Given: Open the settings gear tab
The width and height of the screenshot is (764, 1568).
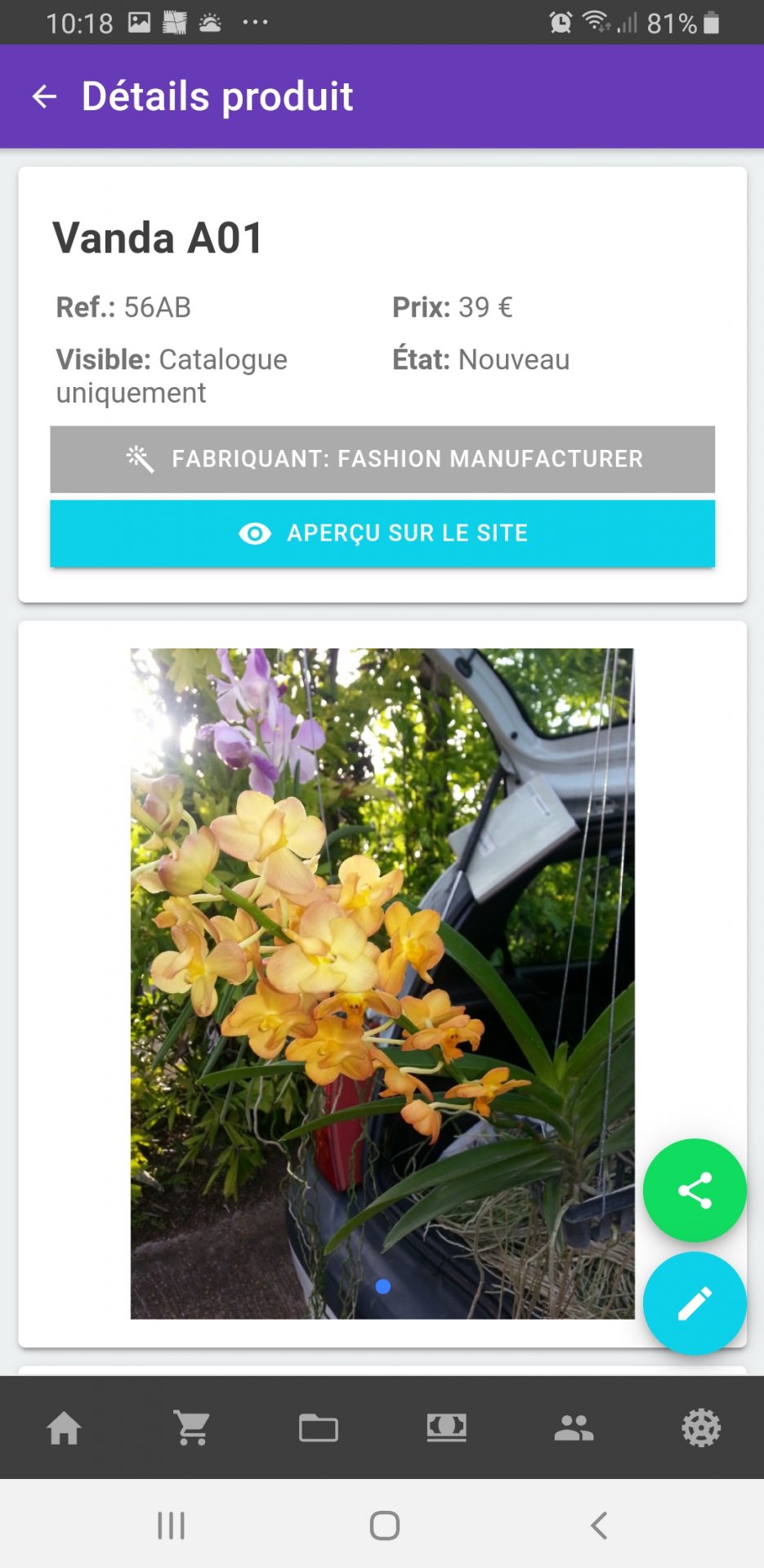Looking at the screenshot, I should (x=701, y=1428).
